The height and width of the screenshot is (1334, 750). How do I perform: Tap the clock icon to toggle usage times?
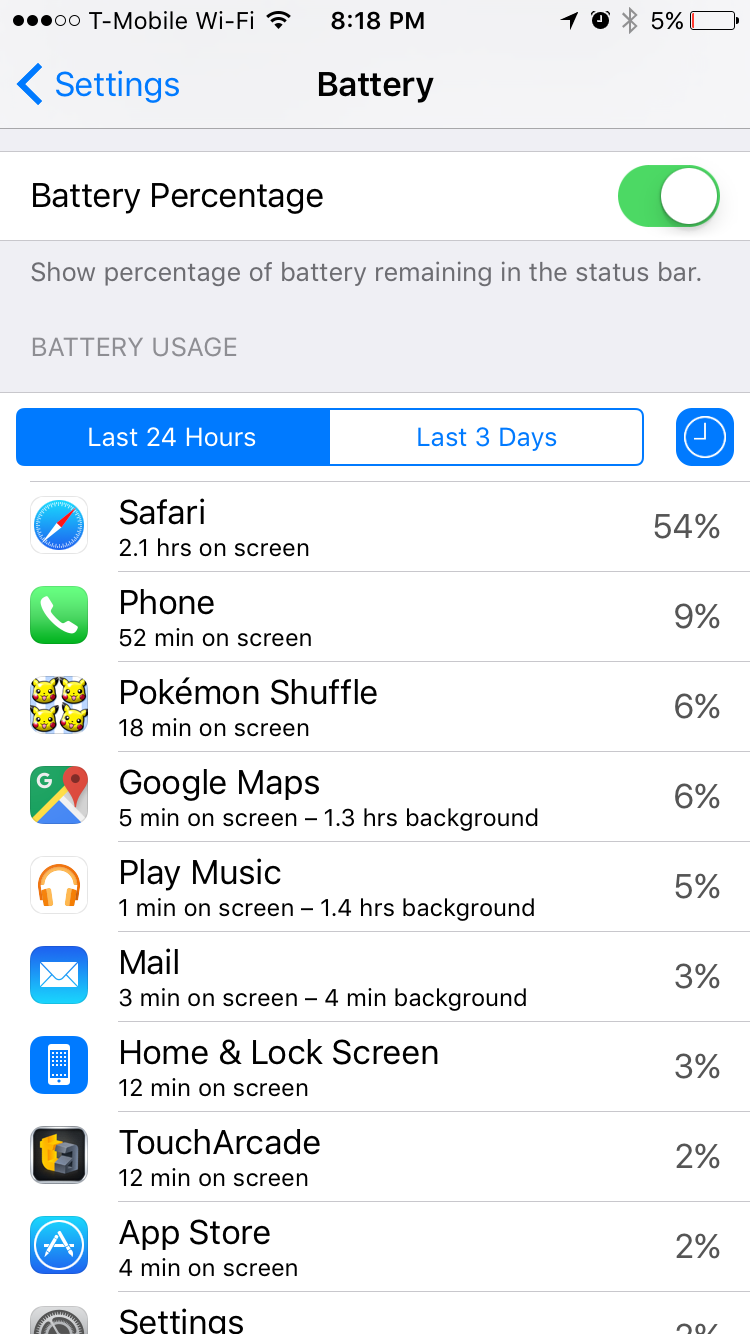(x=705, y=437)
